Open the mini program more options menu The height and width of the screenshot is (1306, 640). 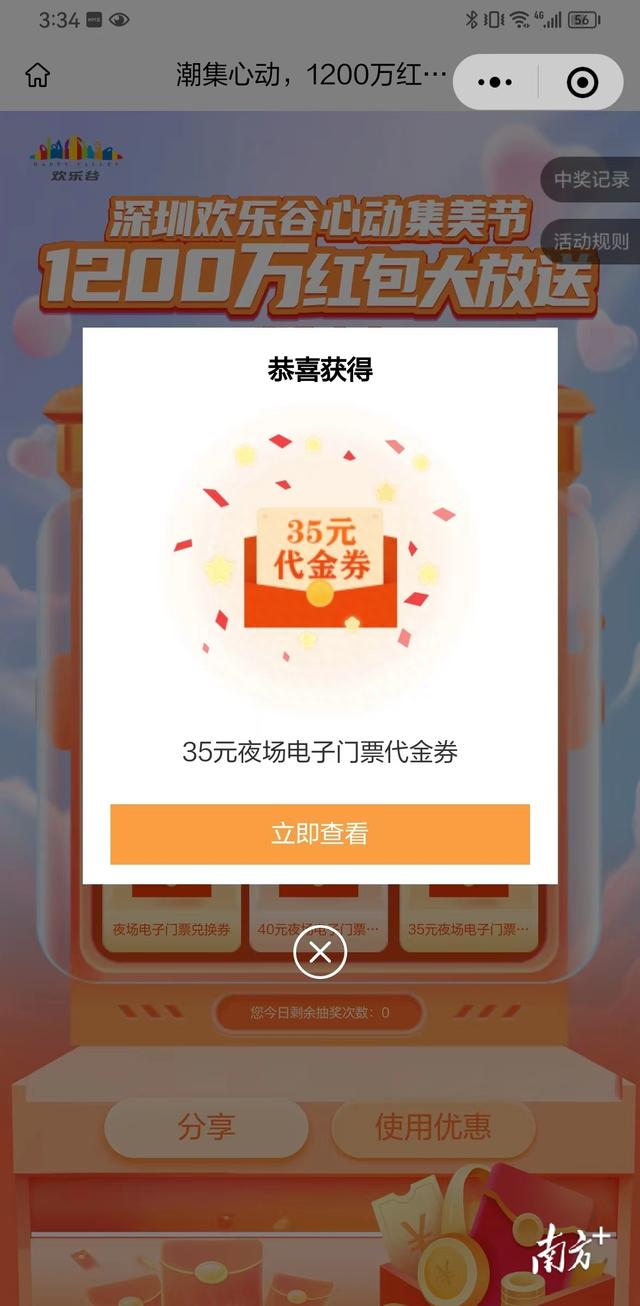click(x=495, y=82)
